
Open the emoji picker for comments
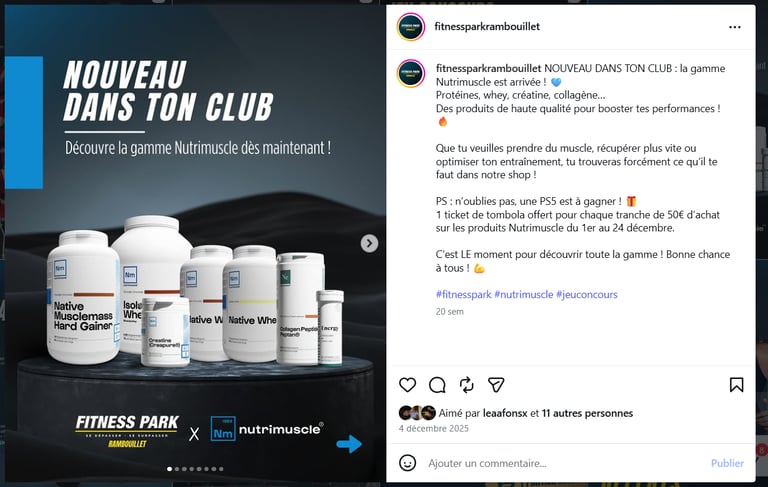click(x=408, y=463)
